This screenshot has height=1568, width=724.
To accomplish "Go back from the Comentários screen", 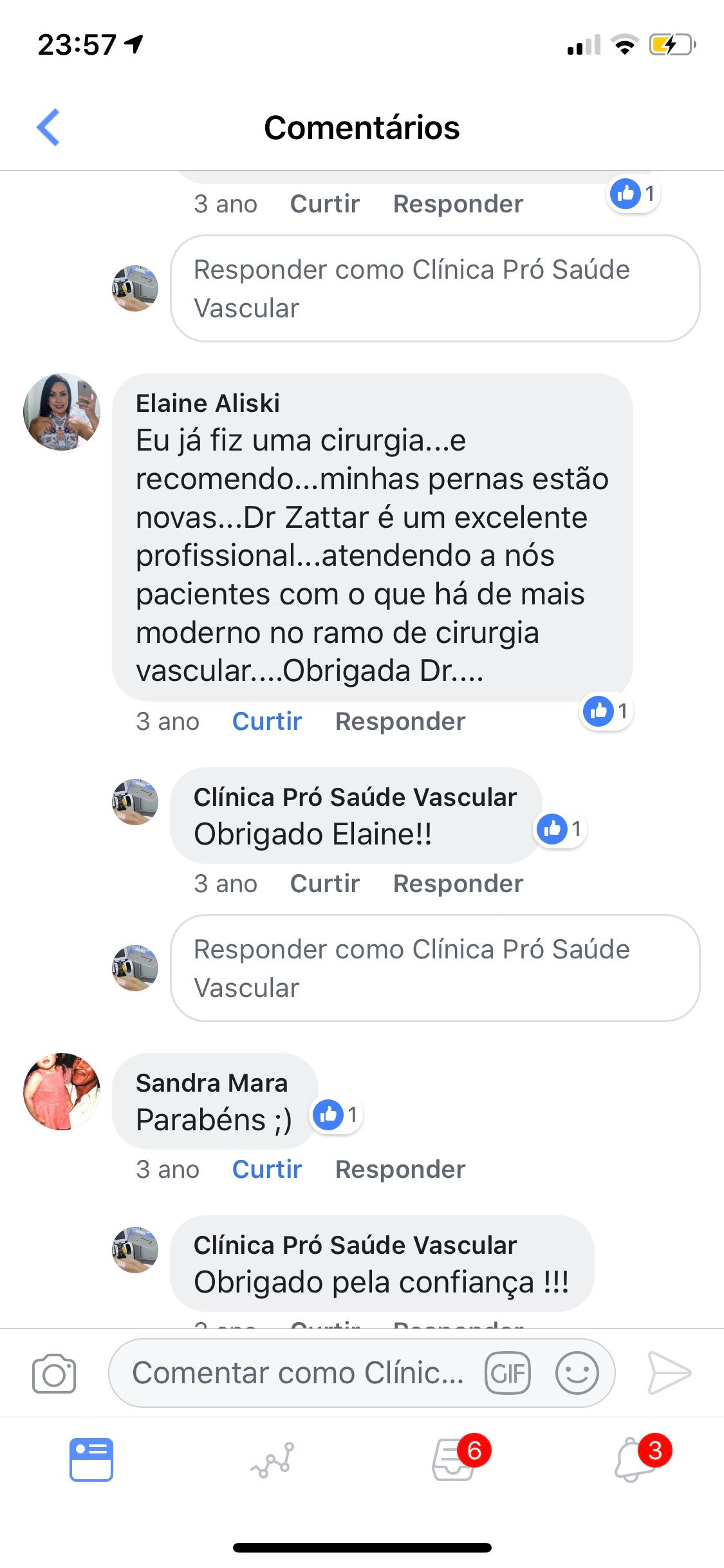I will tap(48, 127).
